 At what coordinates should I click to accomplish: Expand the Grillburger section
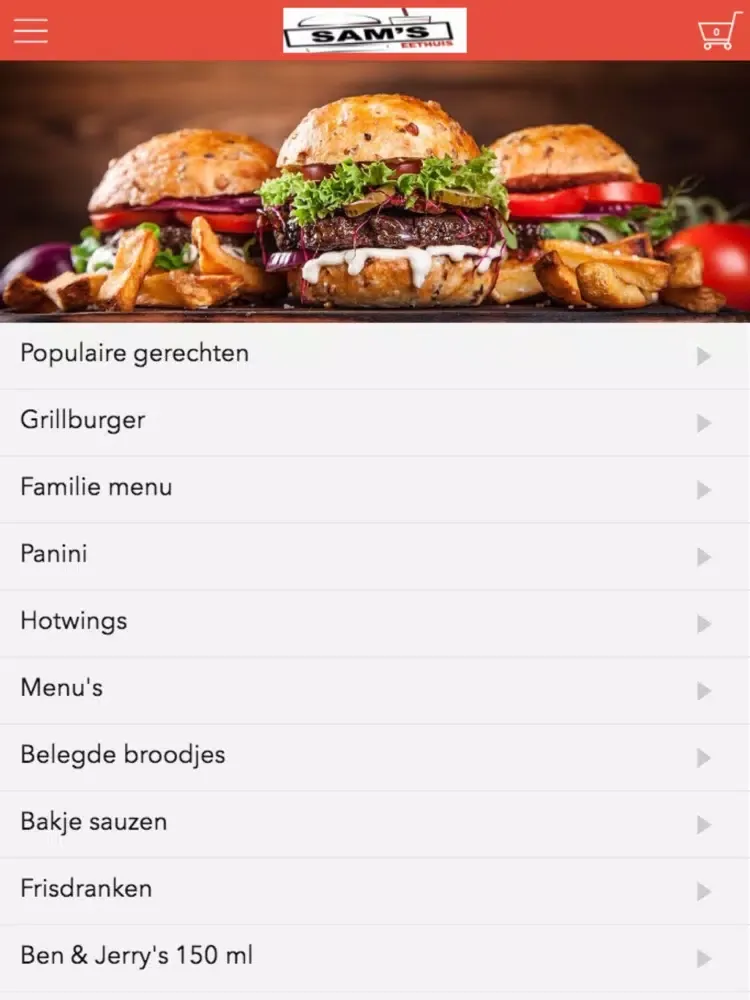[375, 421]
